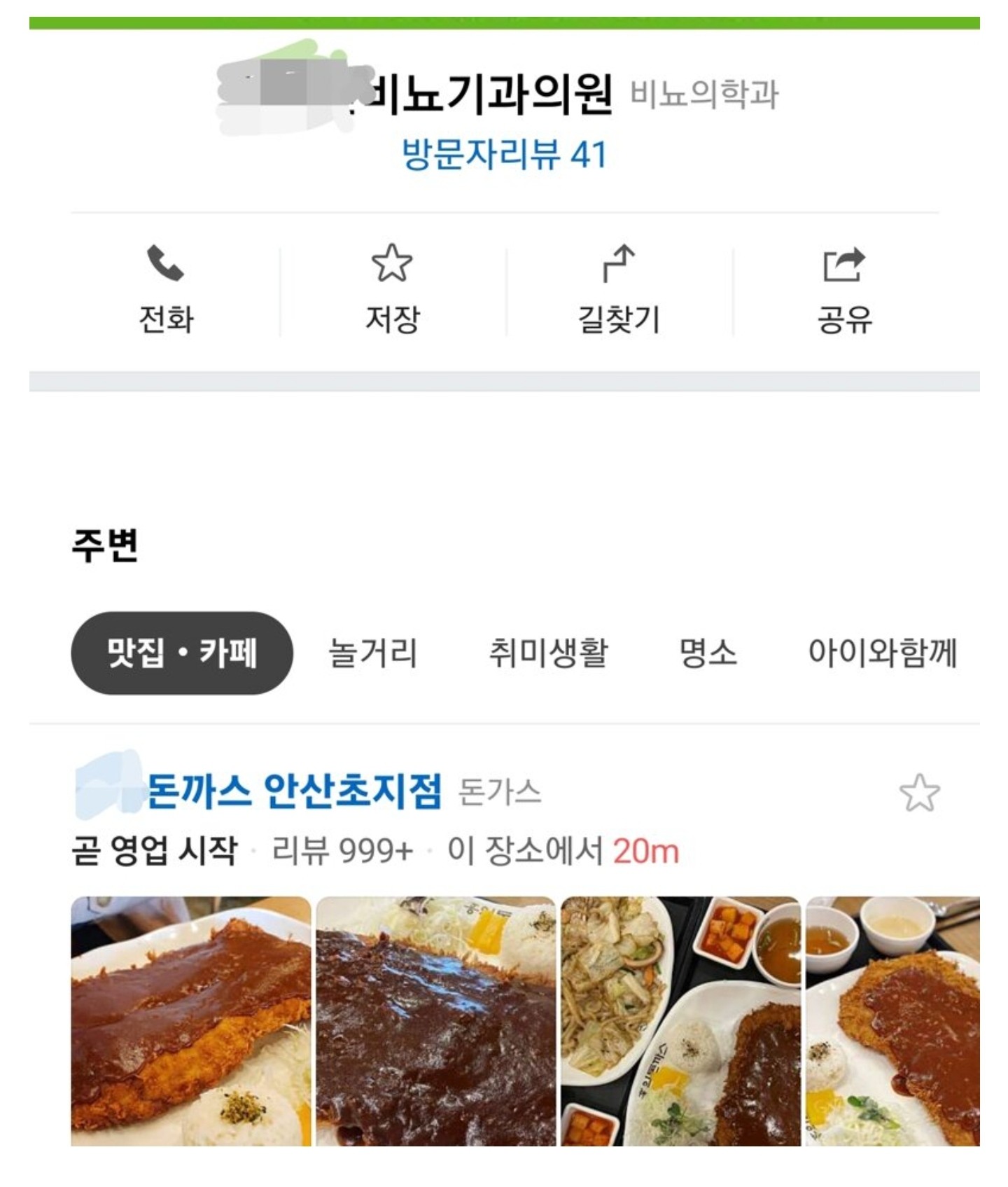The image size is (1008, 1187).
Task: View the second dark-sauce cutlet photo
Action: (x=435, y=1020)
